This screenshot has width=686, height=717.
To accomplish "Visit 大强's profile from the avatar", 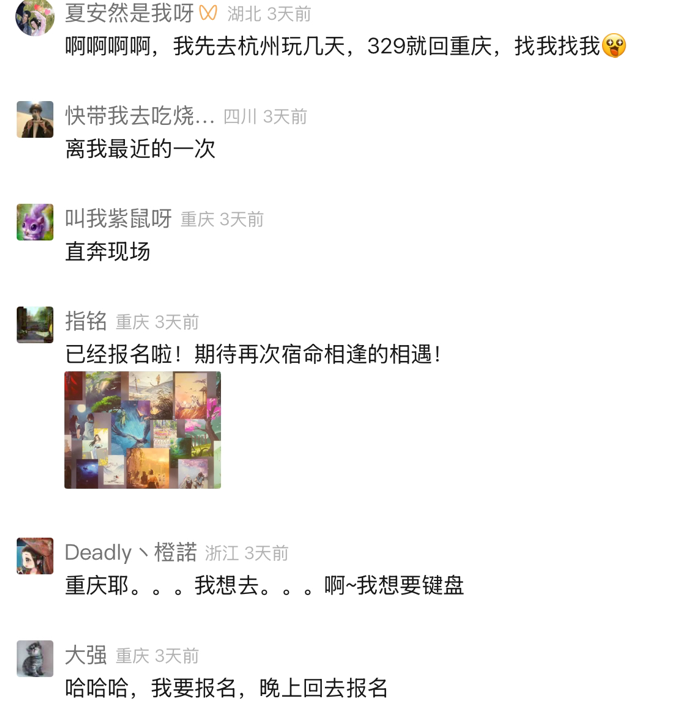I will click(x=35, y=658).
